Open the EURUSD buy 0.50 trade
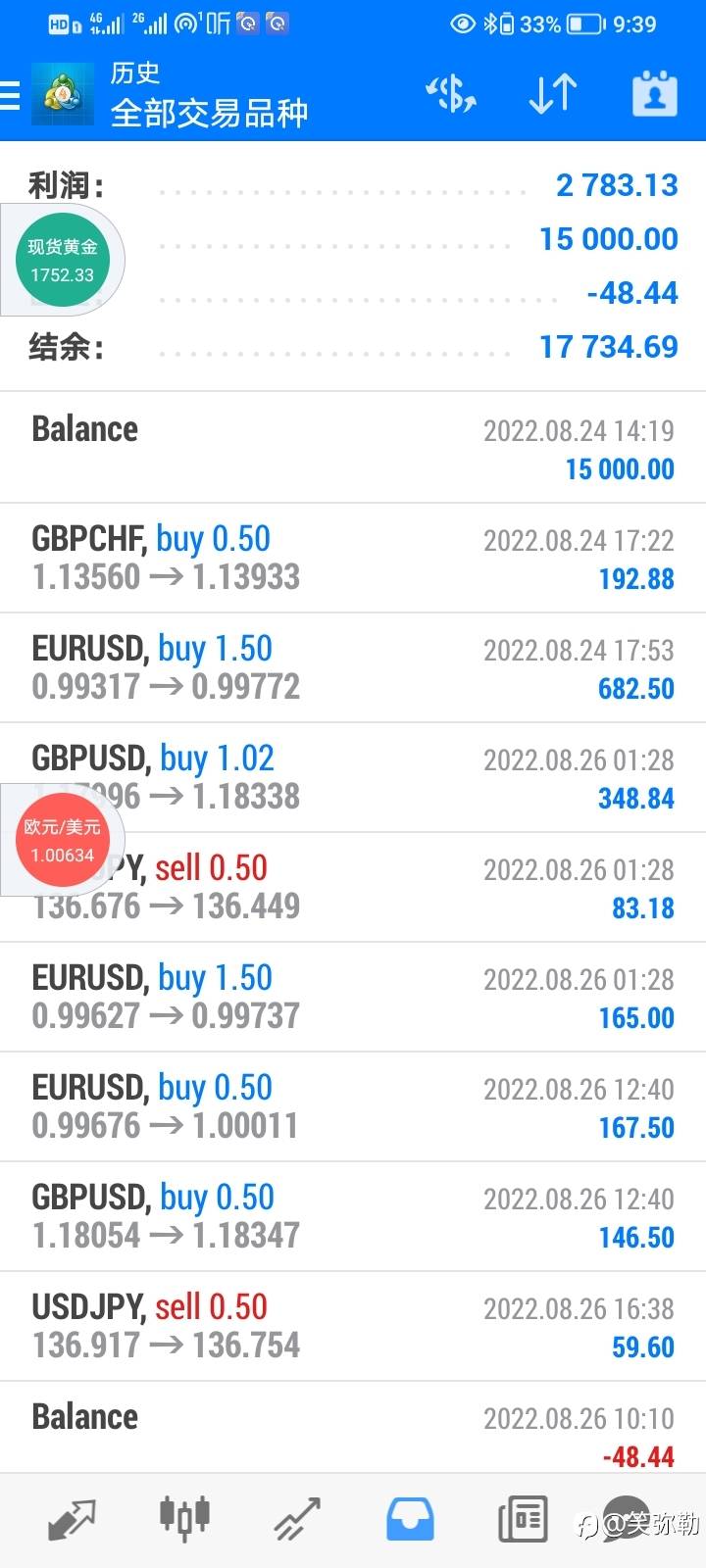 pyautogui.click(x=353, y=1107)
